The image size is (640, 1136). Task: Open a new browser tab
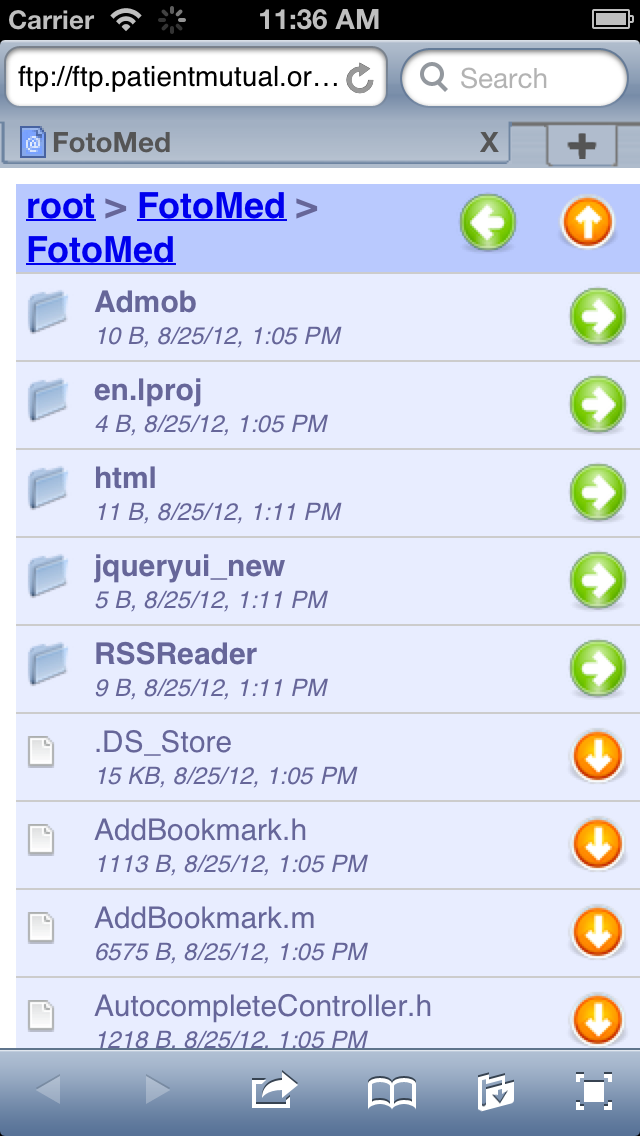click(x=581, y=146)
